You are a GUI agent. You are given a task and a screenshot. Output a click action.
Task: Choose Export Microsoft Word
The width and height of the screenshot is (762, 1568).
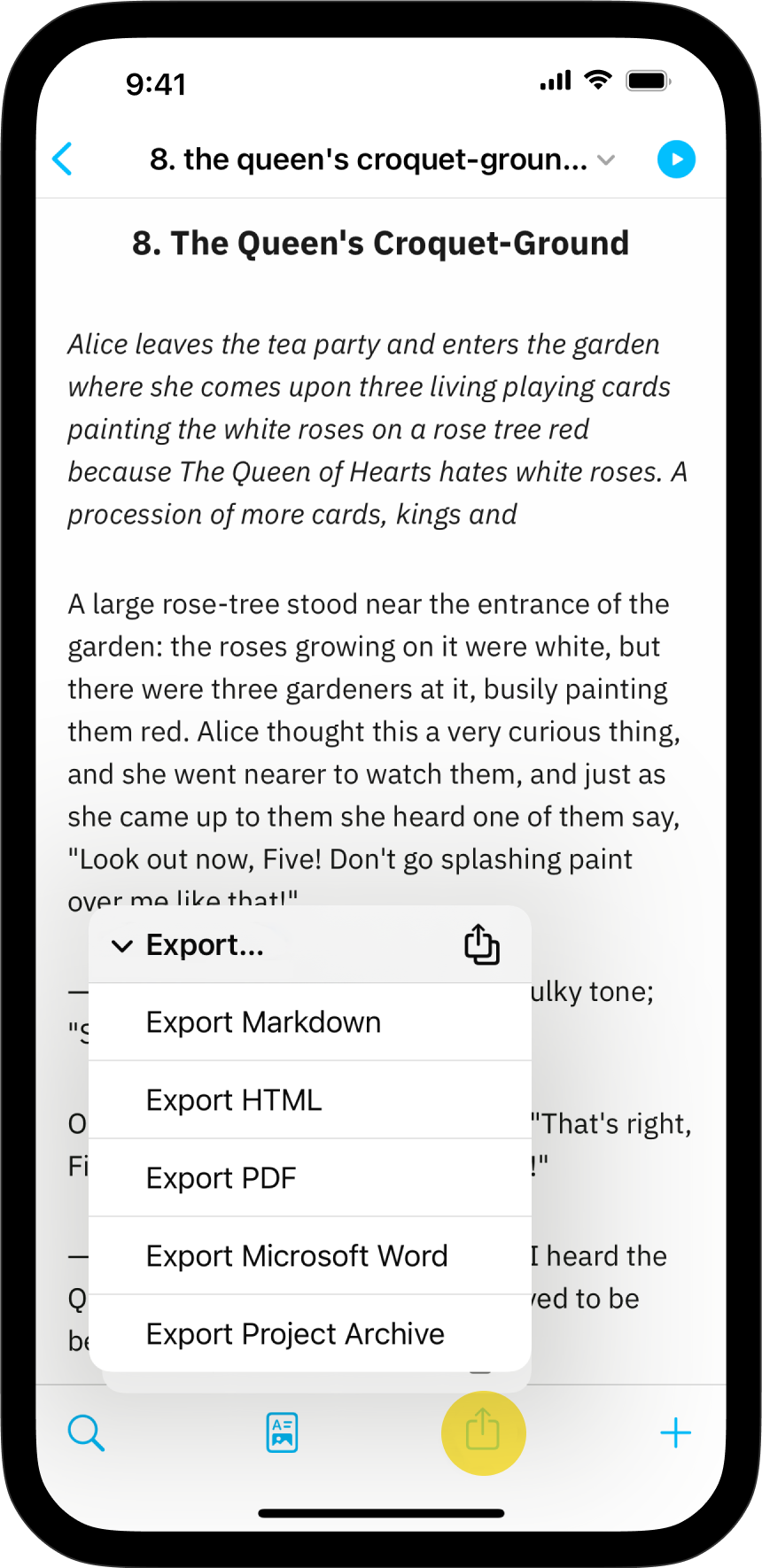pyautogui.click(x=297, y=1256)
